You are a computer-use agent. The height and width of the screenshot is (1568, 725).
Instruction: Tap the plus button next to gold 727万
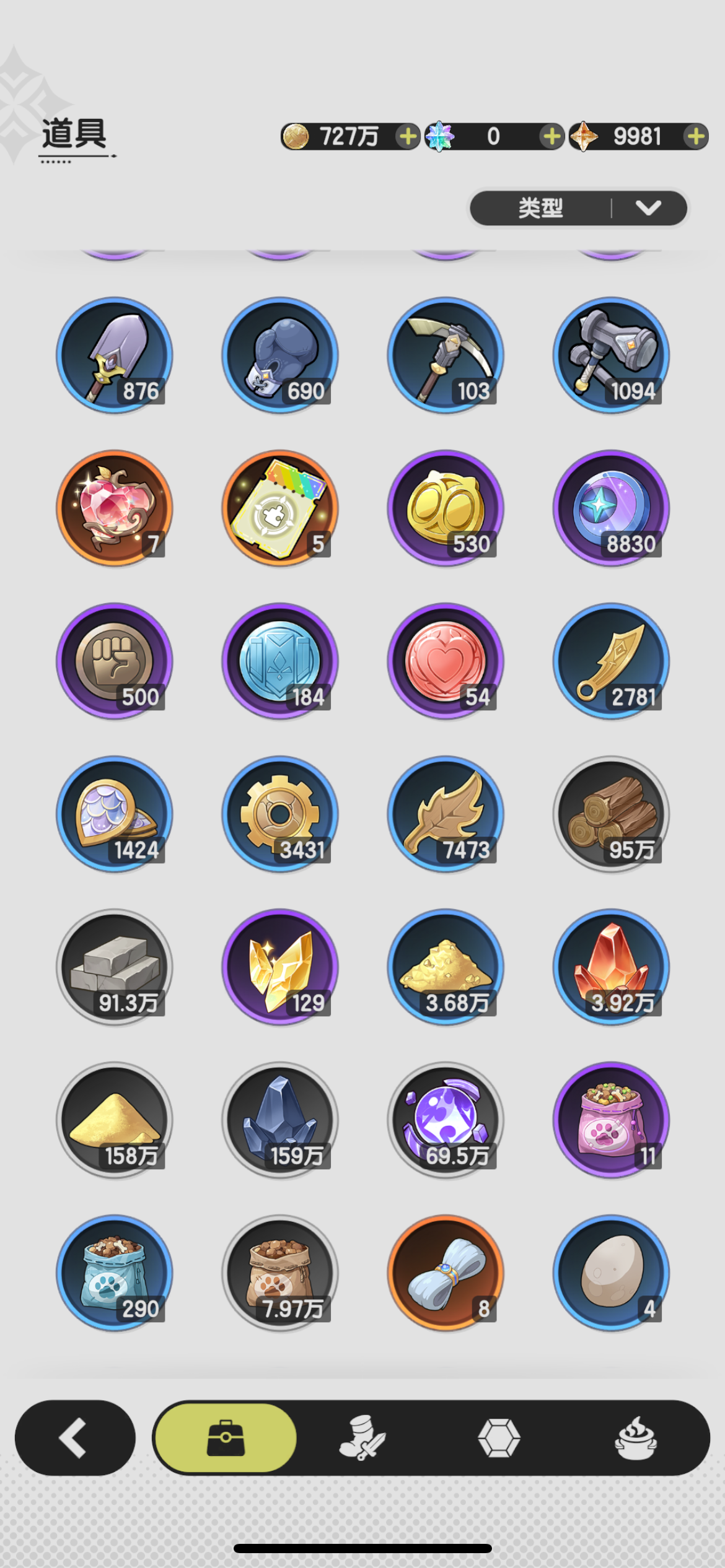tap(406, 137)
